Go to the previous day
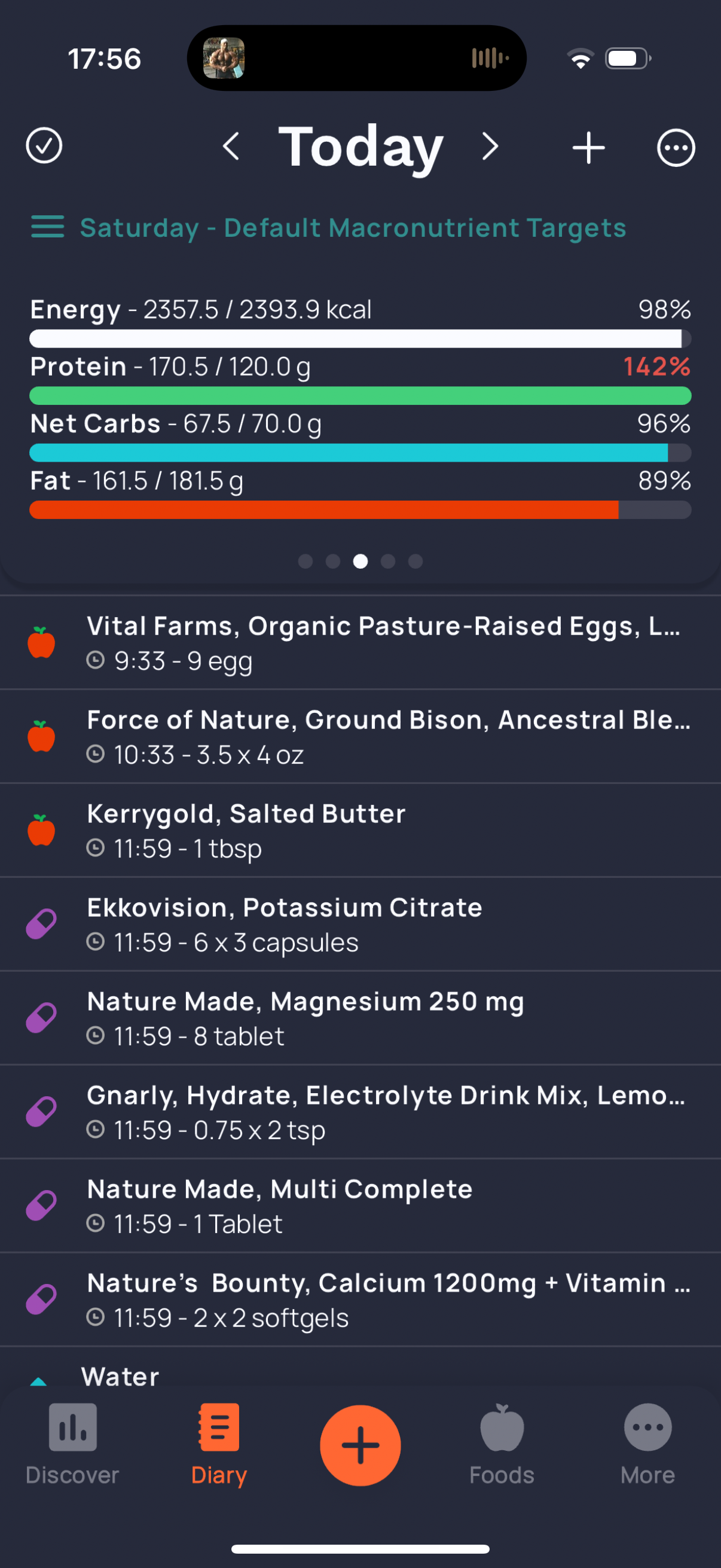The height and width of the screenshot is (1568, 721). (231, 147)
